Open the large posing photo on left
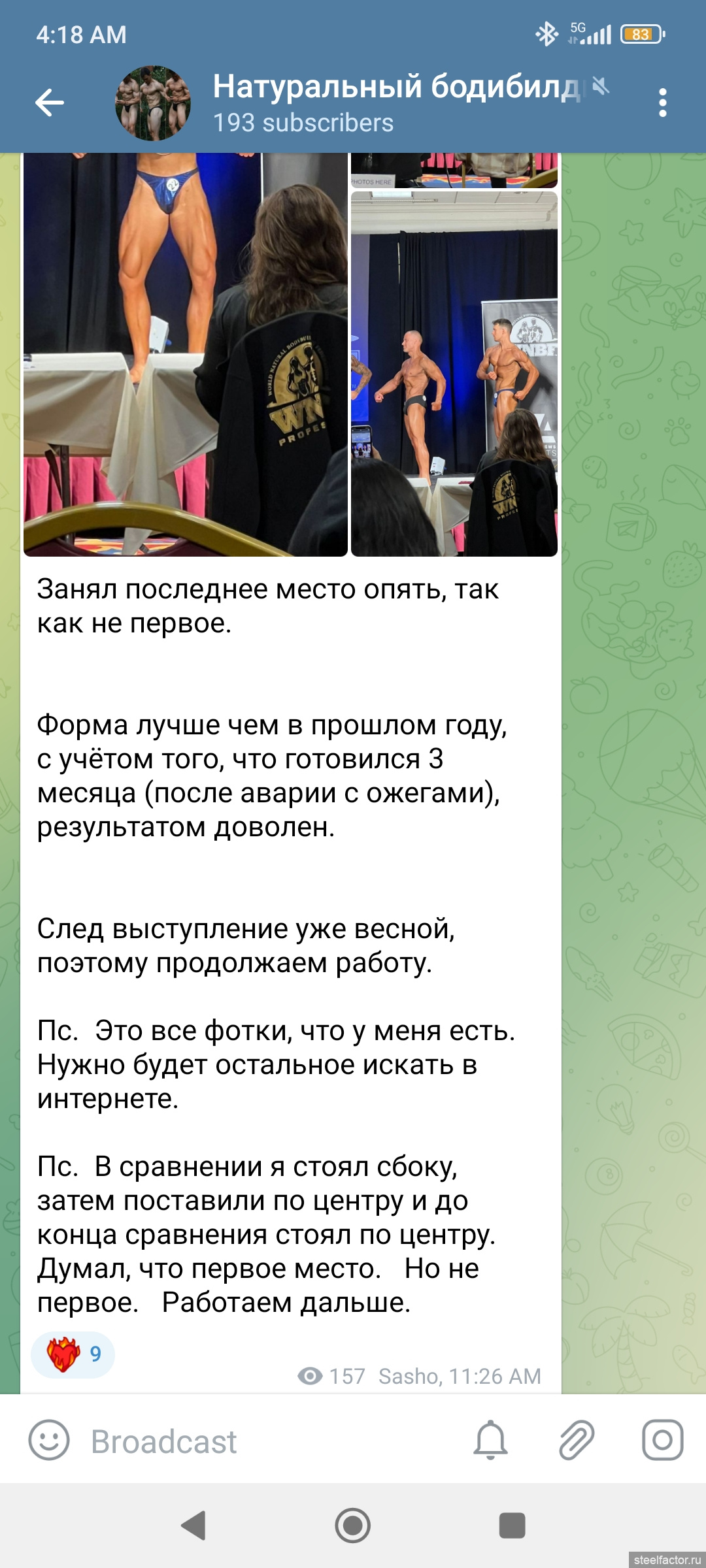Viewport: 706px width, 1568px height. point(186,355)
